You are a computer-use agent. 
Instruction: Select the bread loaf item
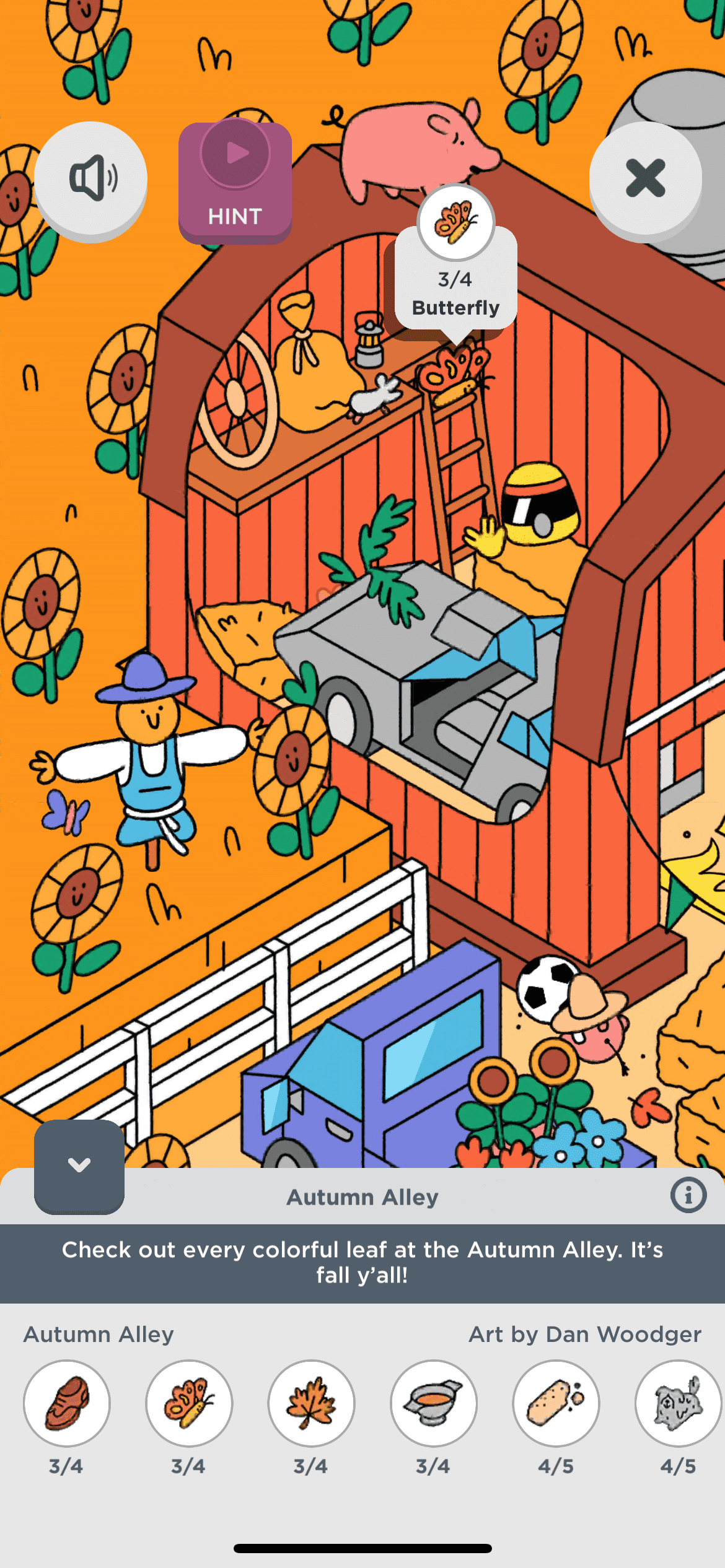[x=556, y=1403]
